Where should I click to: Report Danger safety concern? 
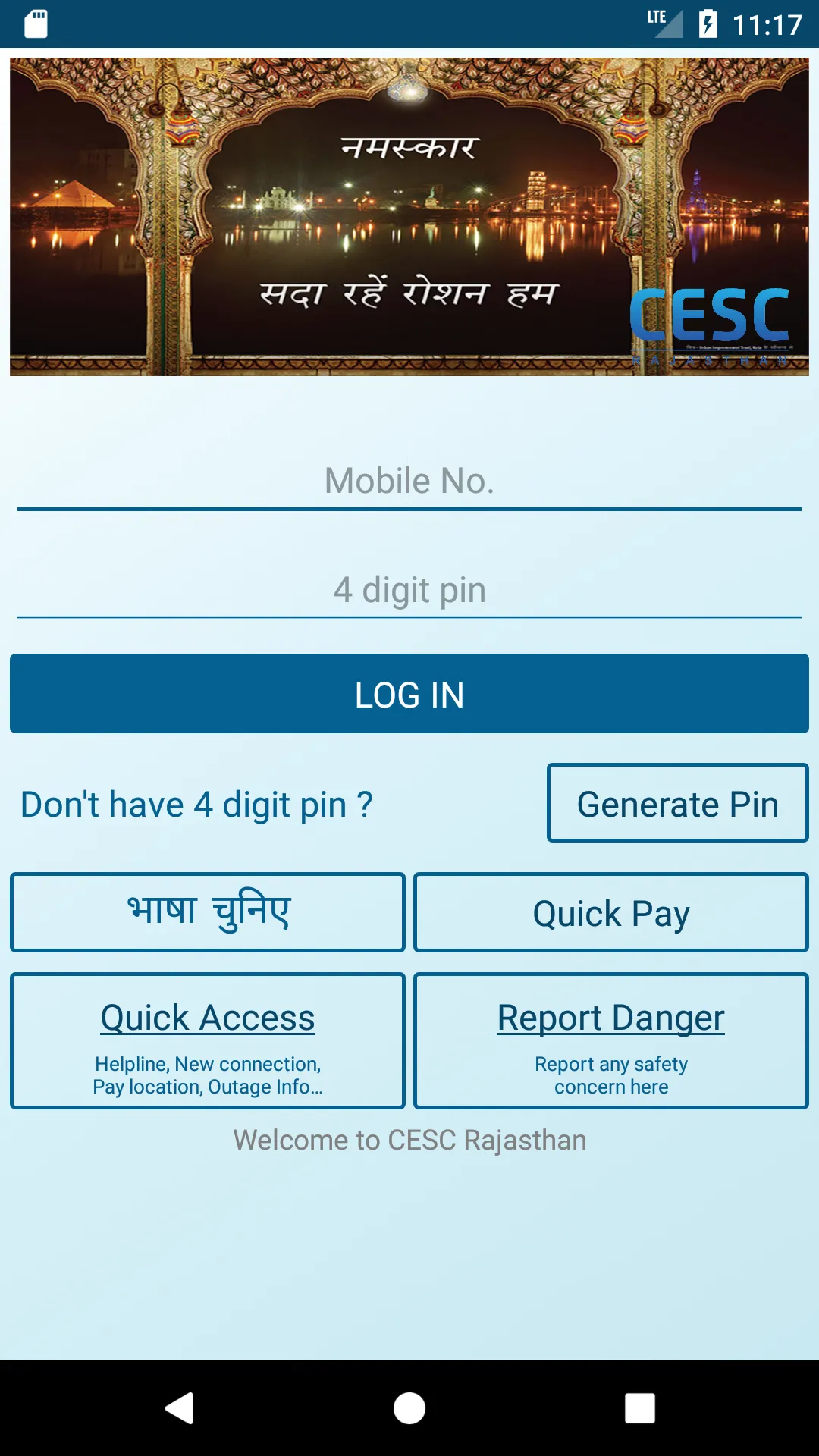pos(611,1040)
